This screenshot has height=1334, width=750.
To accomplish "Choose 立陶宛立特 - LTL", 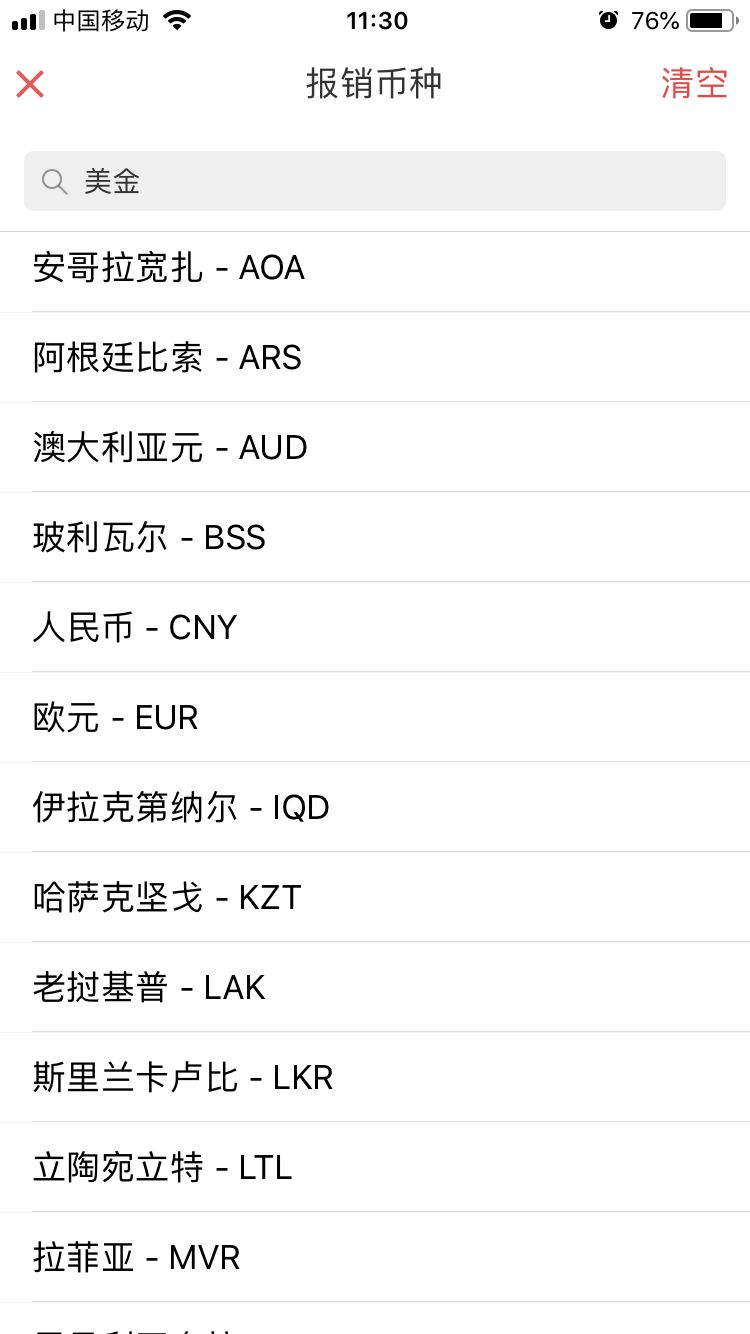I will 375,1167.
